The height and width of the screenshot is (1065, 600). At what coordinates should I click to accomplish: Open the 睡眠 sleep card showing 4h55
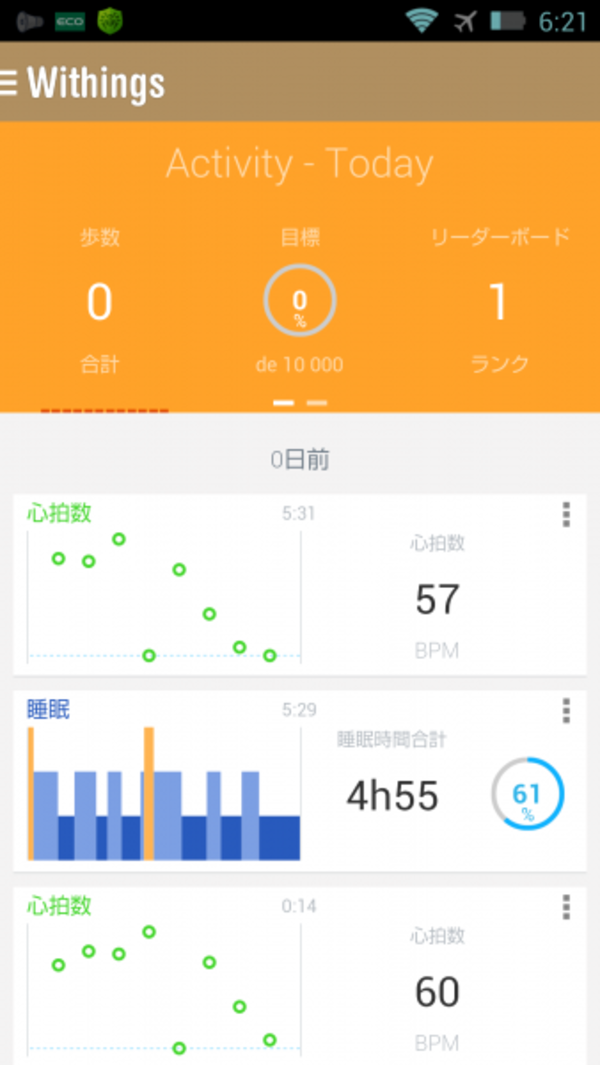click(x=300, y=781)
